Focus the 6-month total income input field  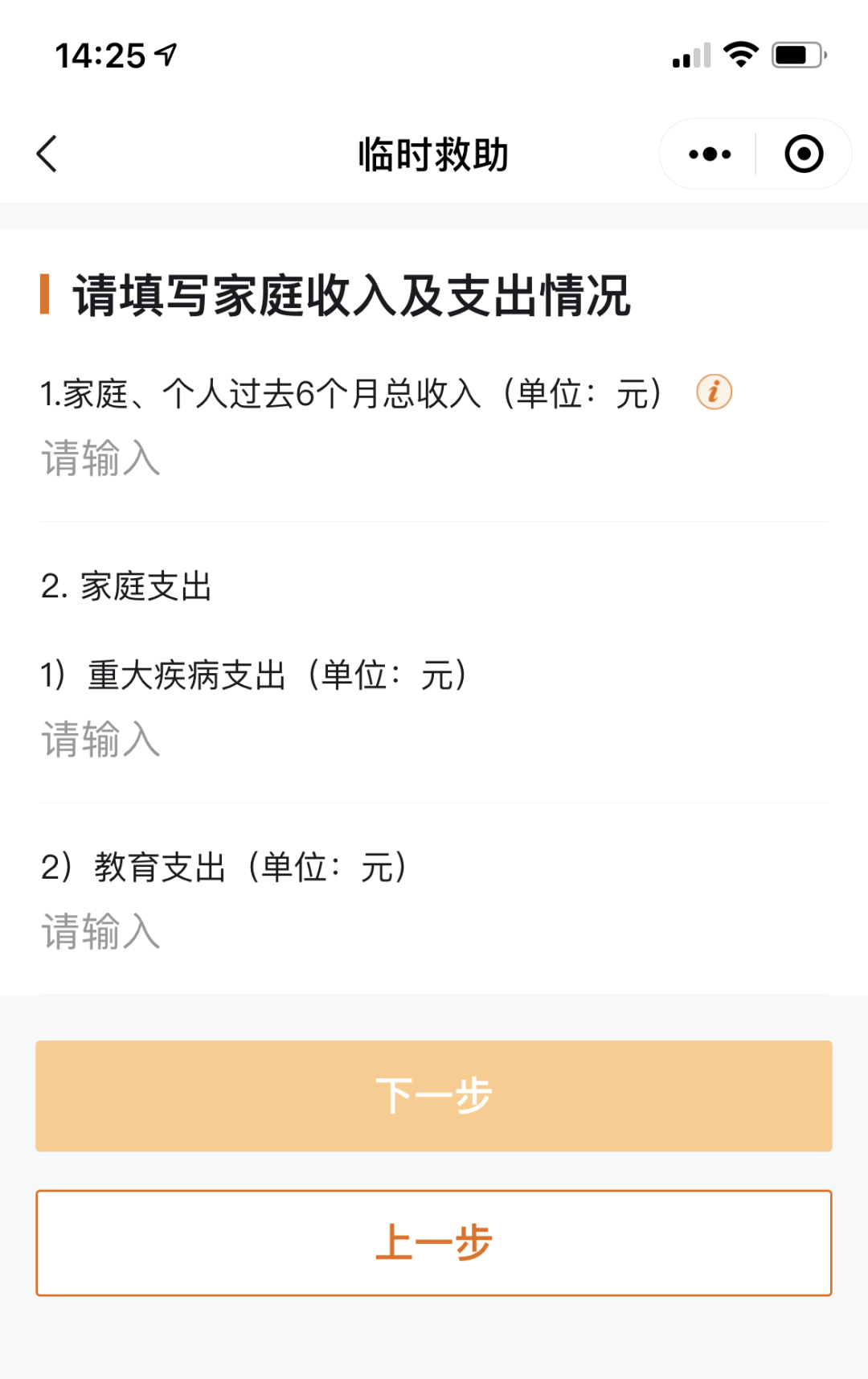coord(434,459)
